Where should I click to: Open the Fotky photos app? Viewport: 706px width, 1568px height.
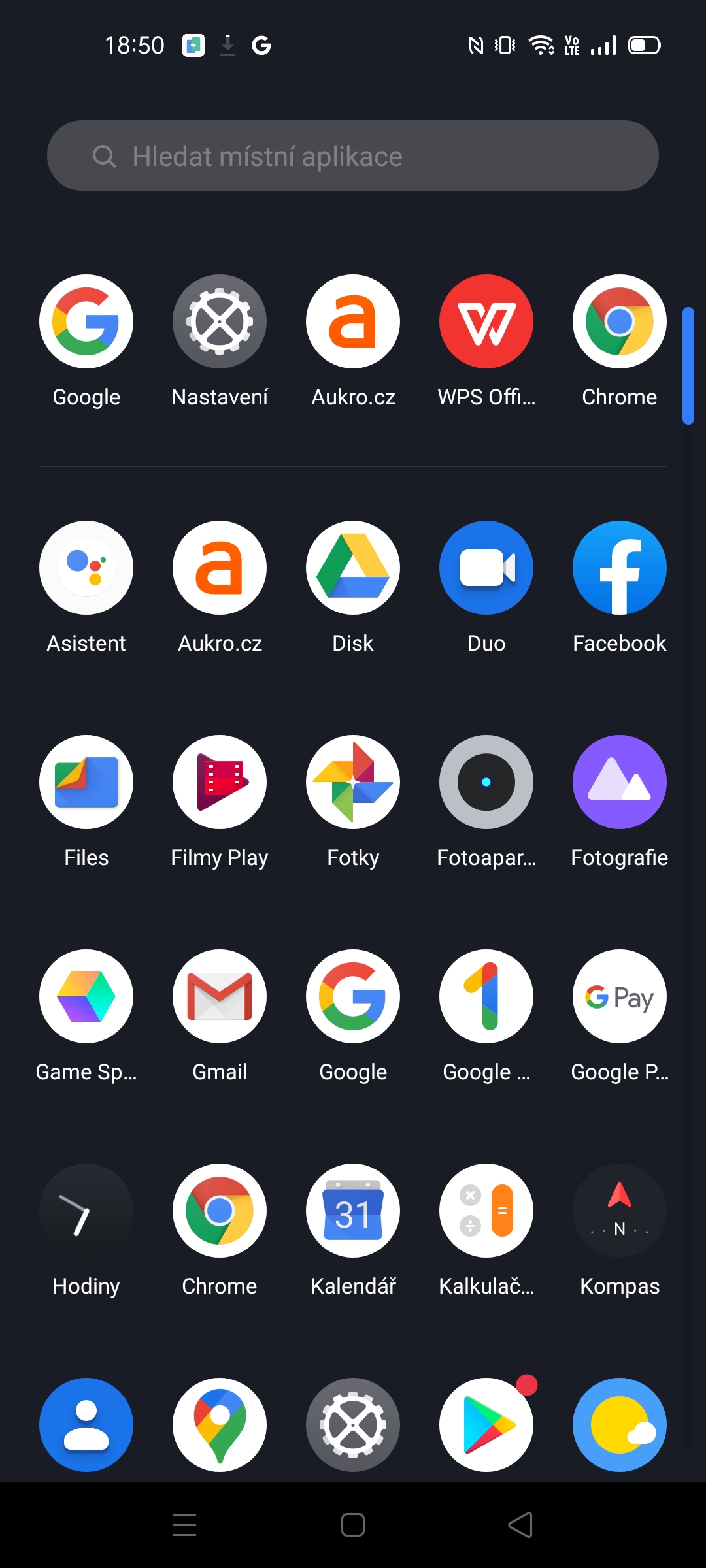(x=353, y=782)
